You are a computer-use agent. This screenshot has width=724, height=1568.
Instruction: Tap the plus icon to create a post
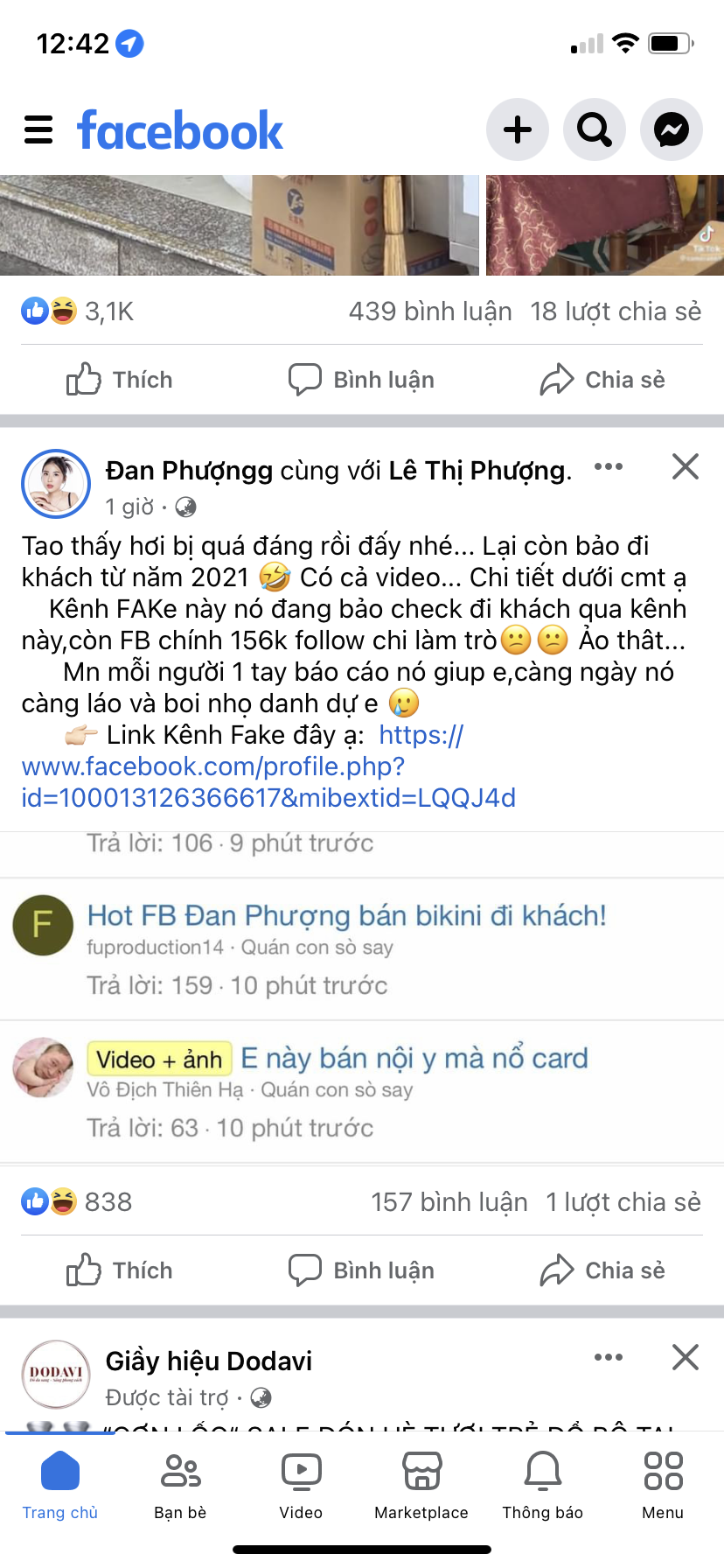[x=518, y=129]
